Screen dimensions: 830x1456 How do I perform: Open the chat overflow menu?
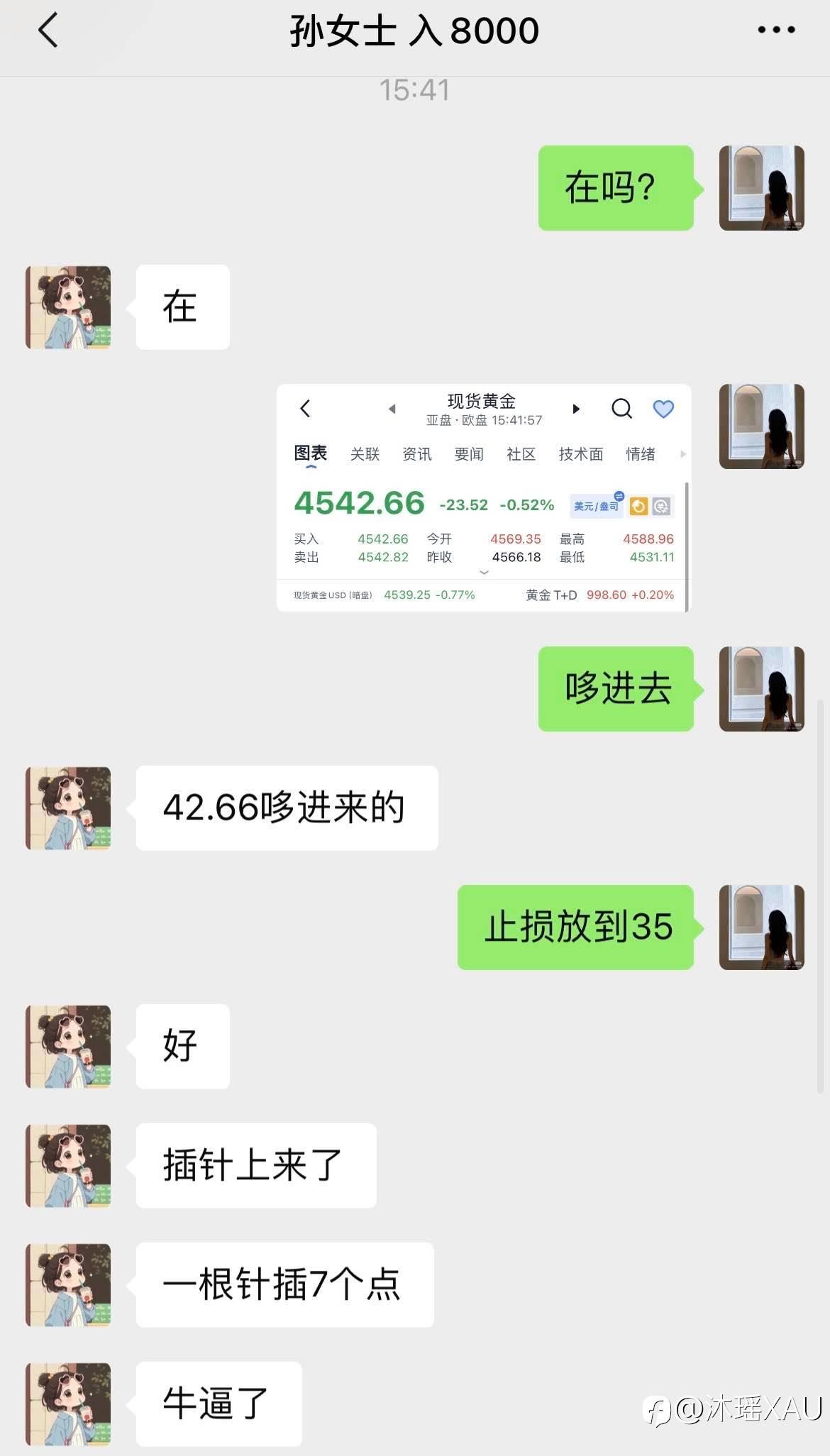(776, 30)
